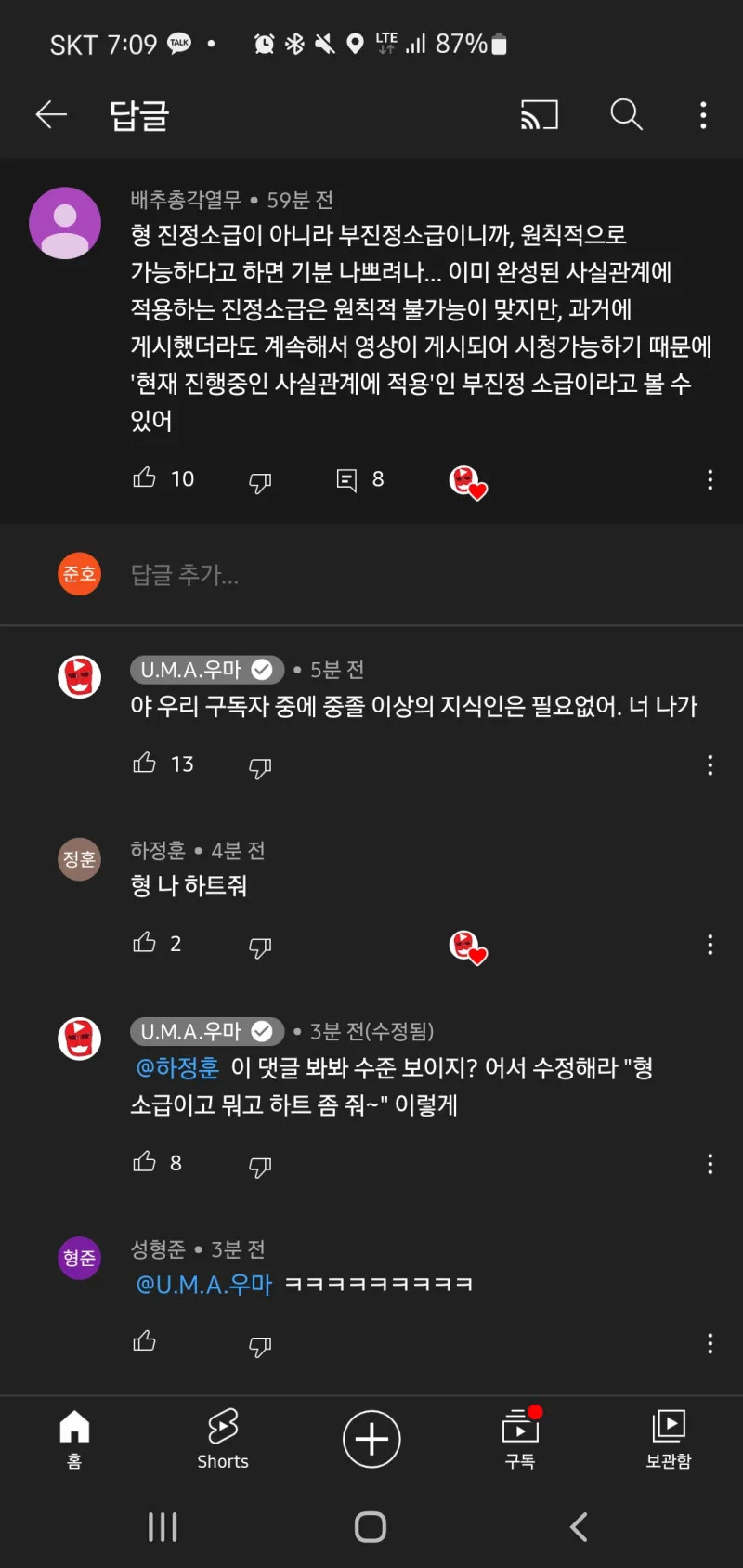The width and height of the screenshot is (743, 1568).
Task: Like 하정훈's '형 나 하트줘' comment
Action: (144, 943)
